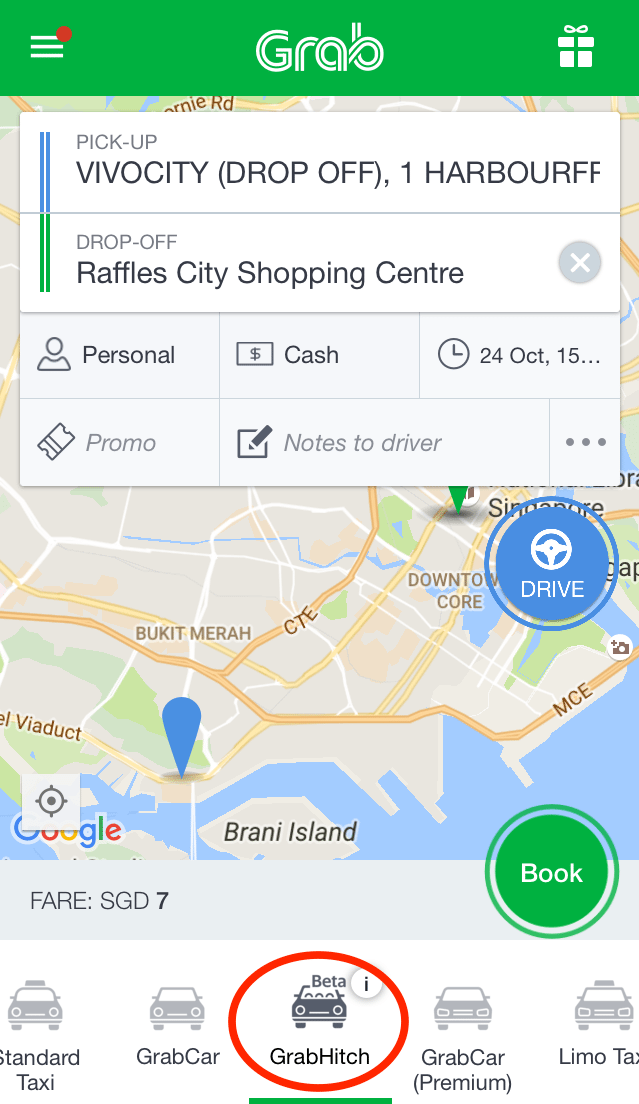This screenshot has height=1104, width=639.
Task: Open more booking options ellipsis
Action: click(x=585, y=443)
